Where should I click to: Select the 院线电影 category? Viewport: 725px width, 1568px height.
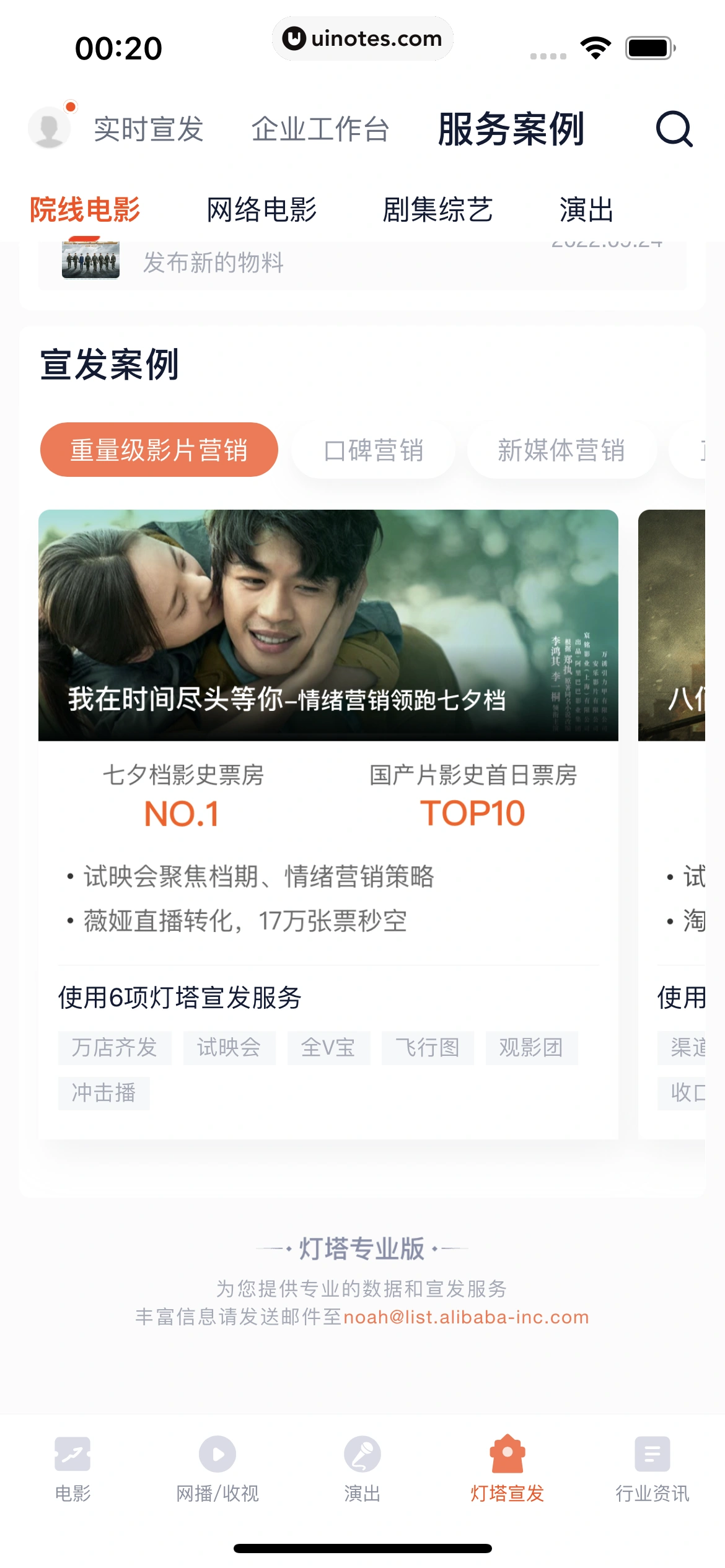[x=85, y=209]
